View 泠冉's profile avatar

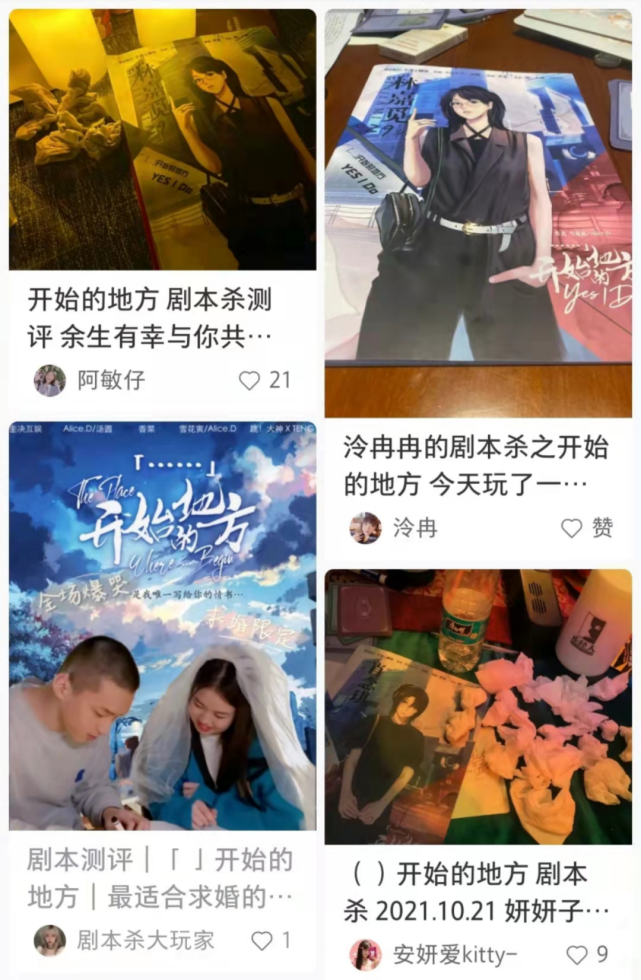click(x=365, y=528)
